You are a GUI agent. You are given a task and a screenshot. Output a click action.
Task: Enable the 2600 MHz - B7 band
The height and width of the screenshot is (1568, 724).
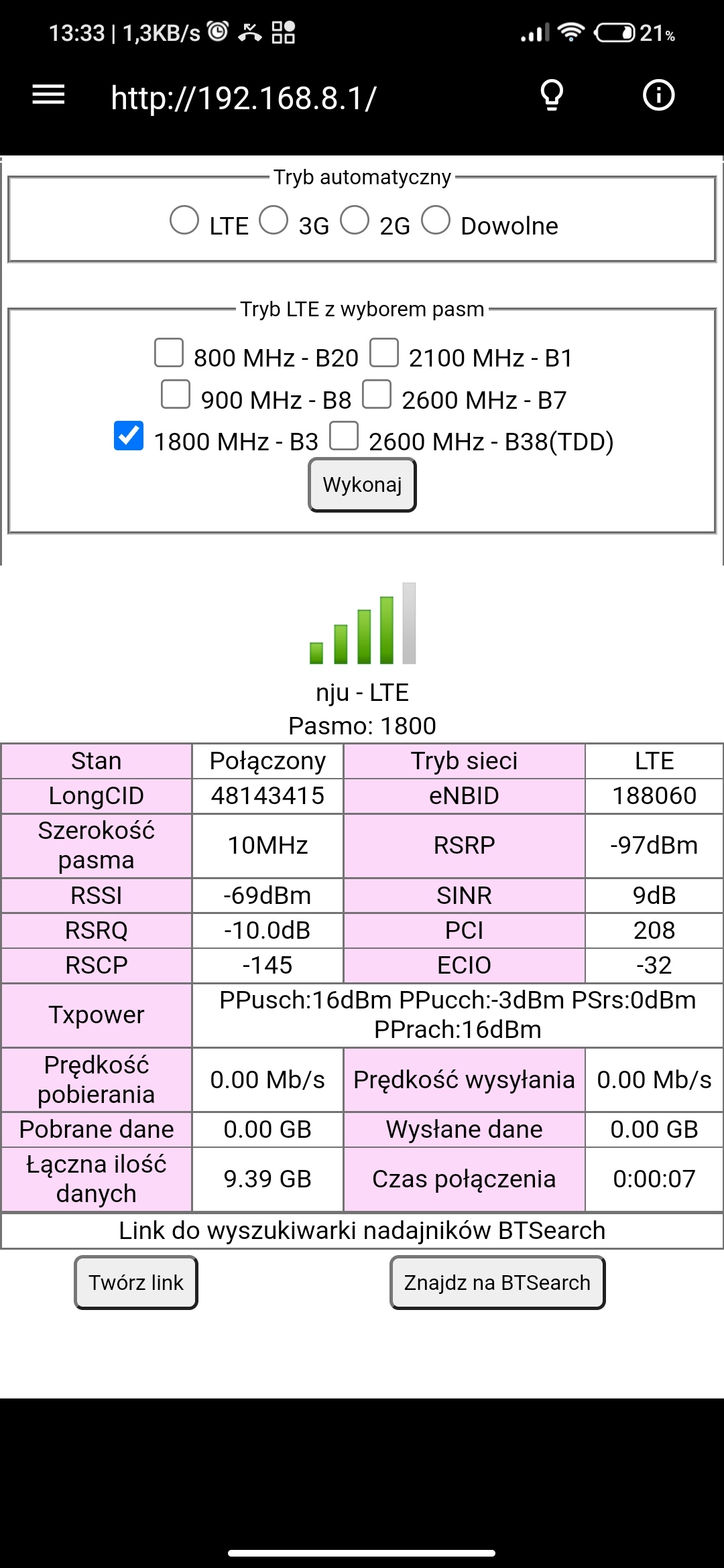[x=377, y=394]
